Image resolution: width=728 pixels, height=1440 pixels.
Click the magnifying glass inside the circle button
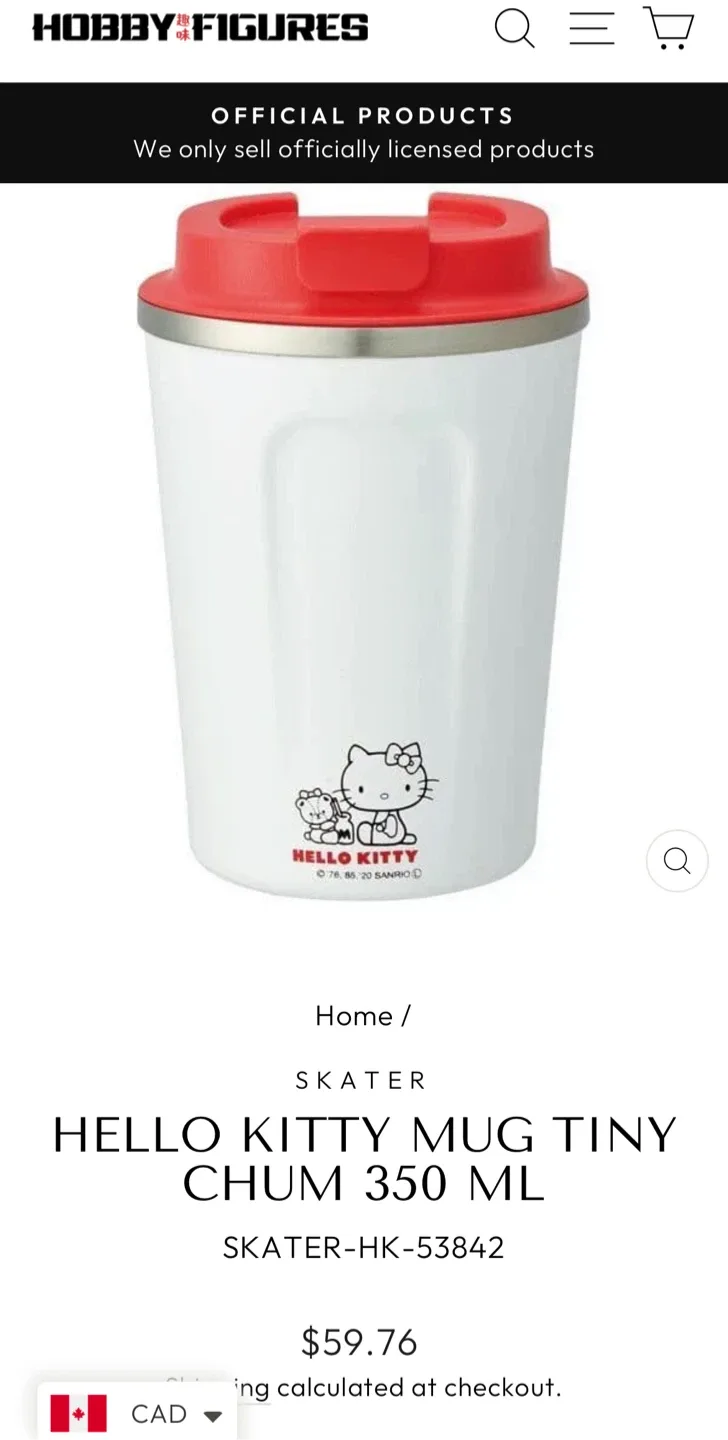tap(676, 860)
